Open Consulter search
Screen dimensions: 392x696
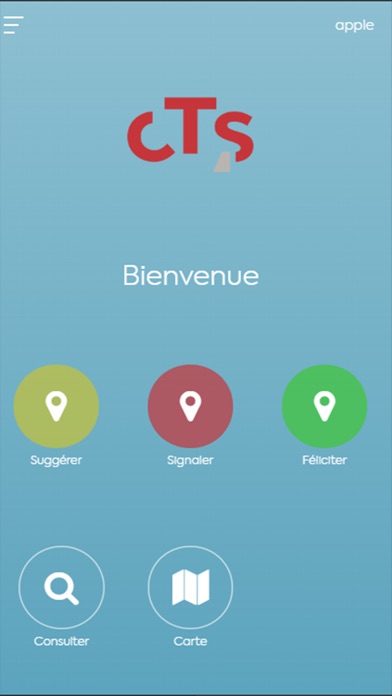[61, 588]
